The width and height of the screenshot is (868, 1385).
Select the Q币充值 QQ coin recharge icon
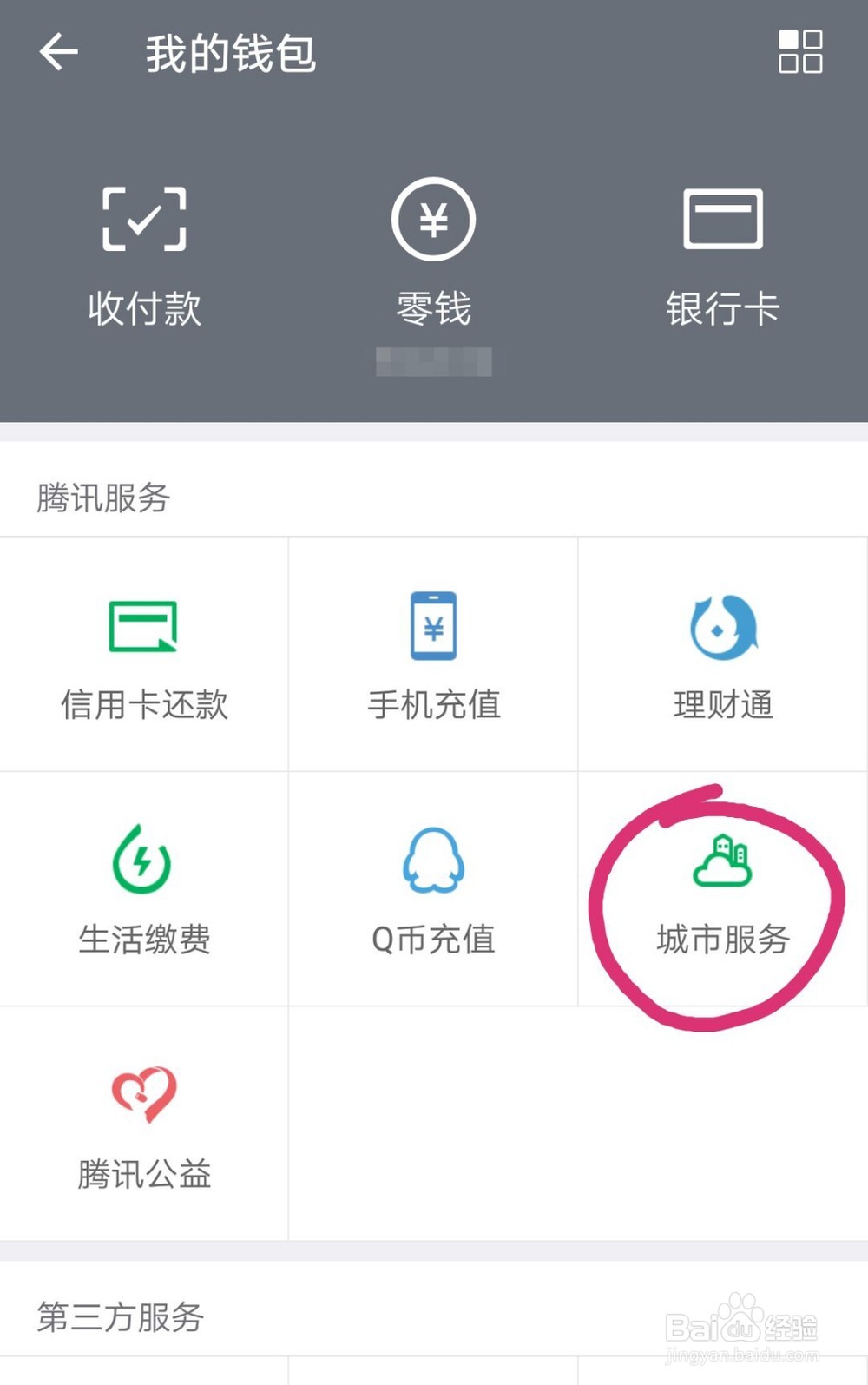coord(434,860)
